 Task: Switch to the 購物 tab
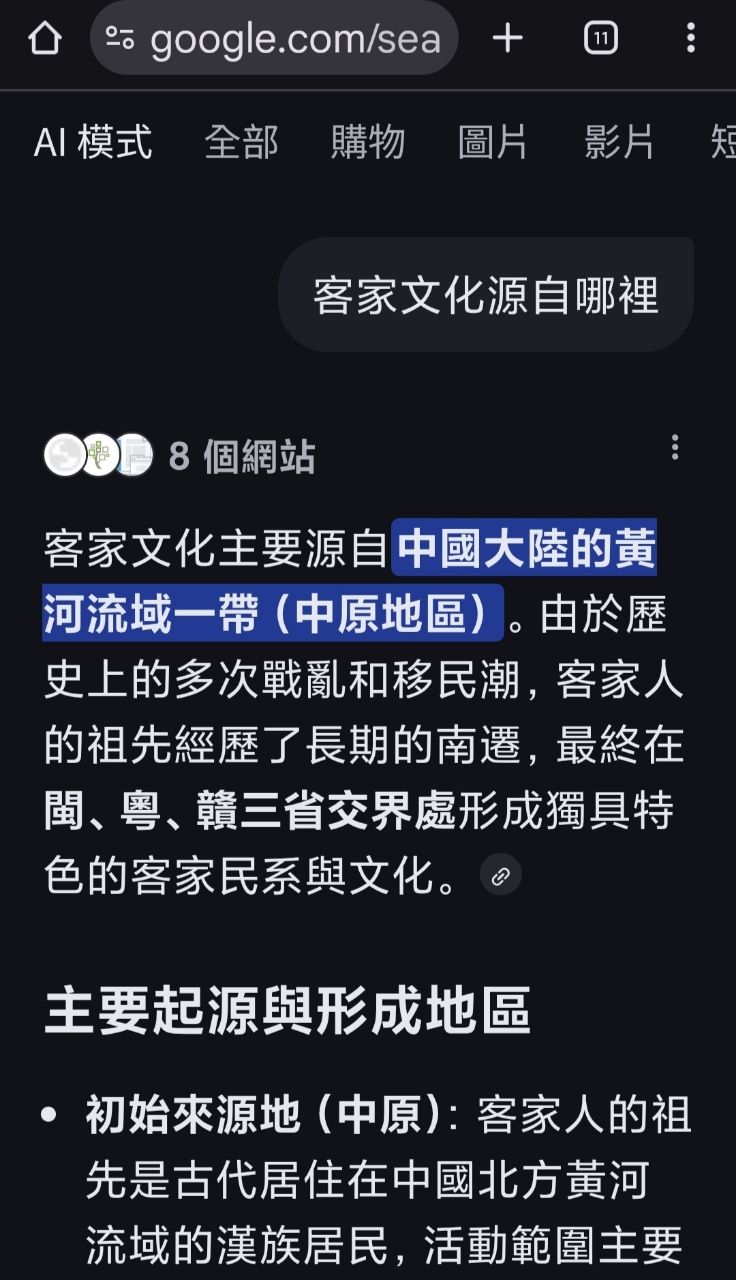[368, 143]
